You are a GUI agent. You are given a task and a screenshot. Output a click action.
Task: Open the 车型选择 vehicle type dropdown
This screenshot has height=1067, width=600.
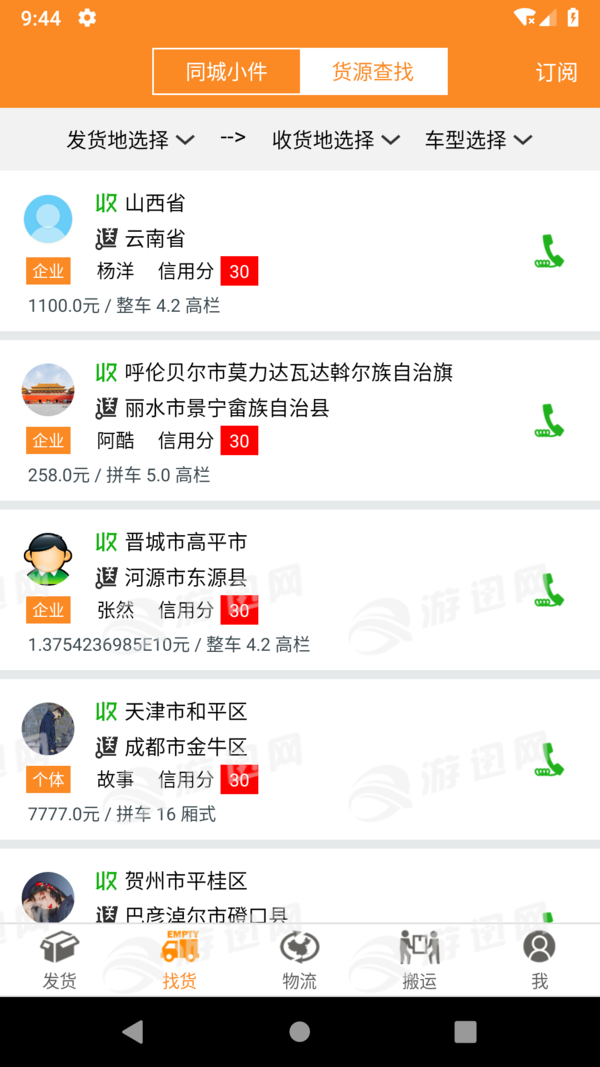pos(478,140)
